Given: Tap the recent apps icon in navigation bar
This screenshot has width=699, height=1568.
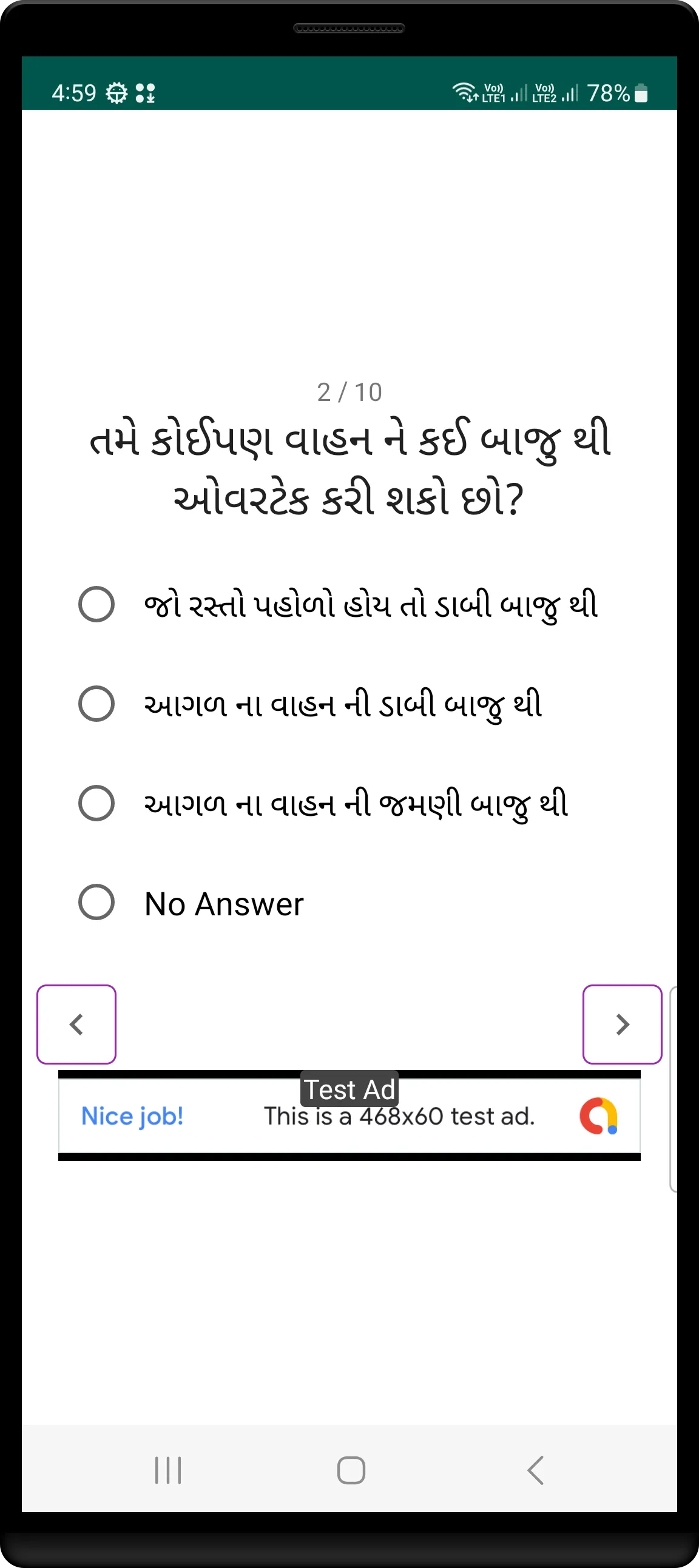Looking at the screenshot, I should click(167, 1471).
